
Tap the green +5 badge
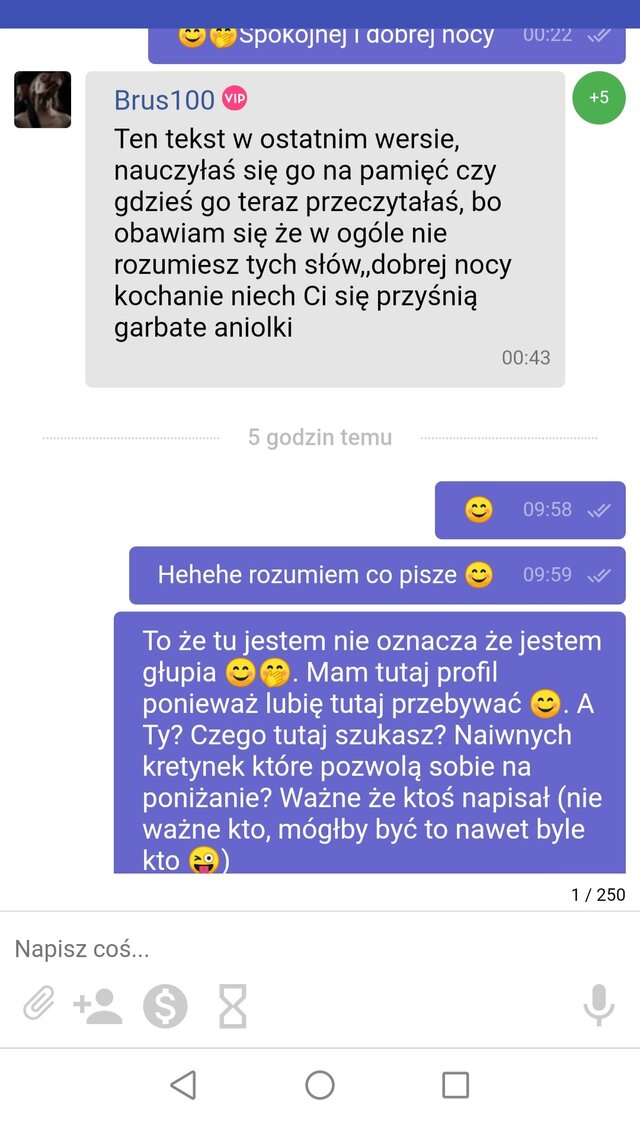[x=598, y=98]
